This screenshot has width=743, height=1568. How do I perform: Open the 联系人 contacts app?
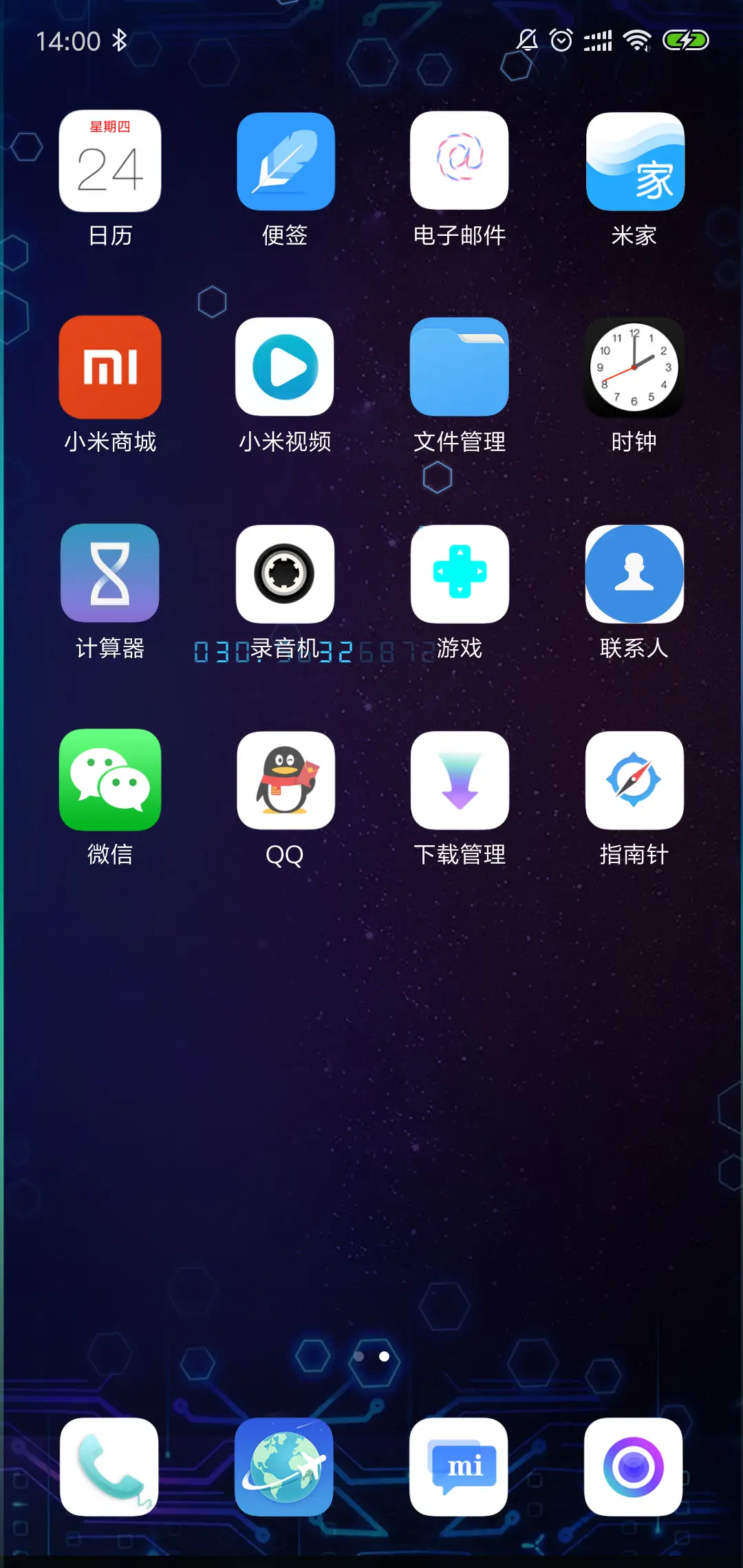click(634, 573)
